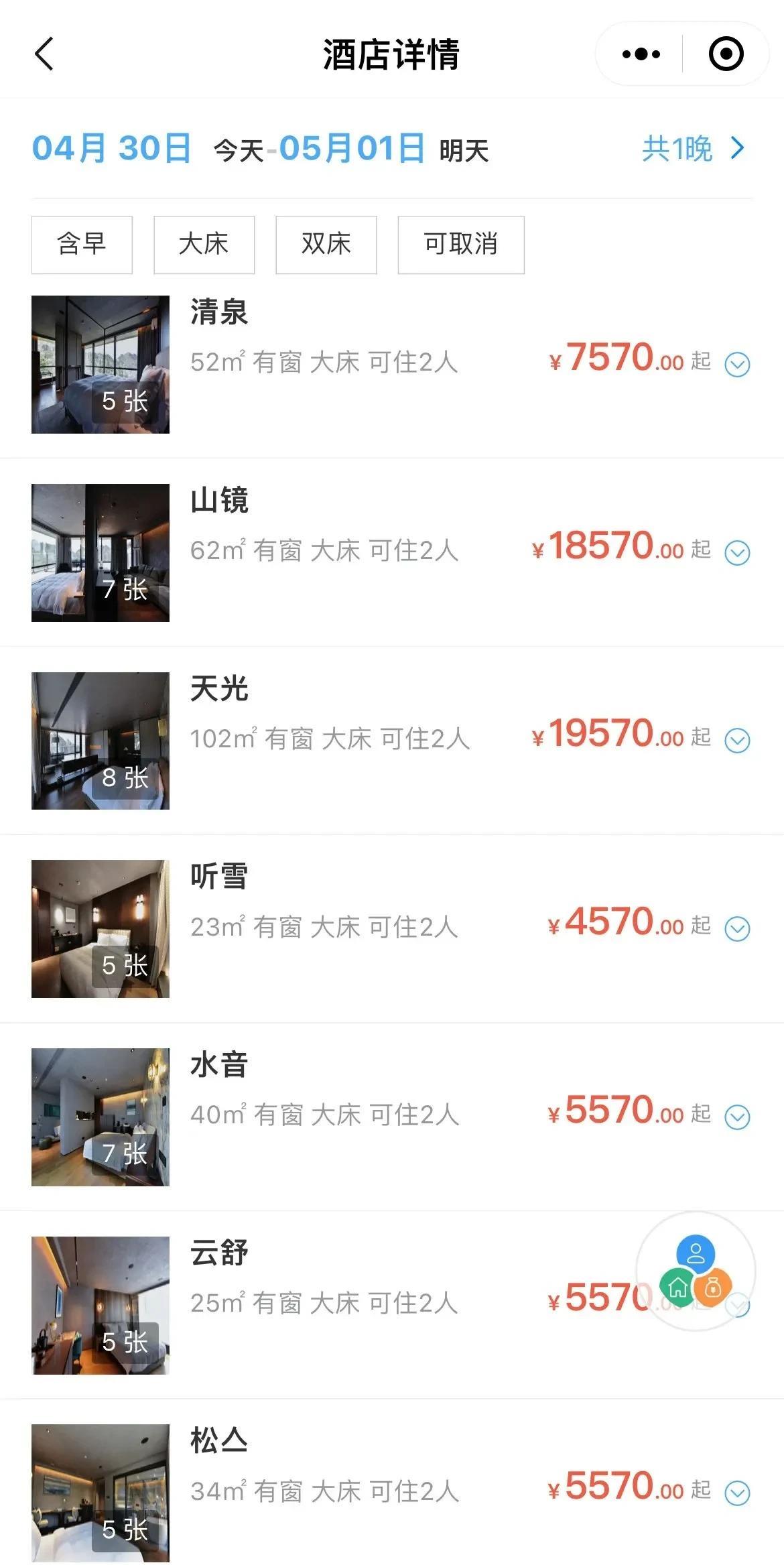Open photo gallery of 山镜 room

pyautogui.click(x=101, y=553)
